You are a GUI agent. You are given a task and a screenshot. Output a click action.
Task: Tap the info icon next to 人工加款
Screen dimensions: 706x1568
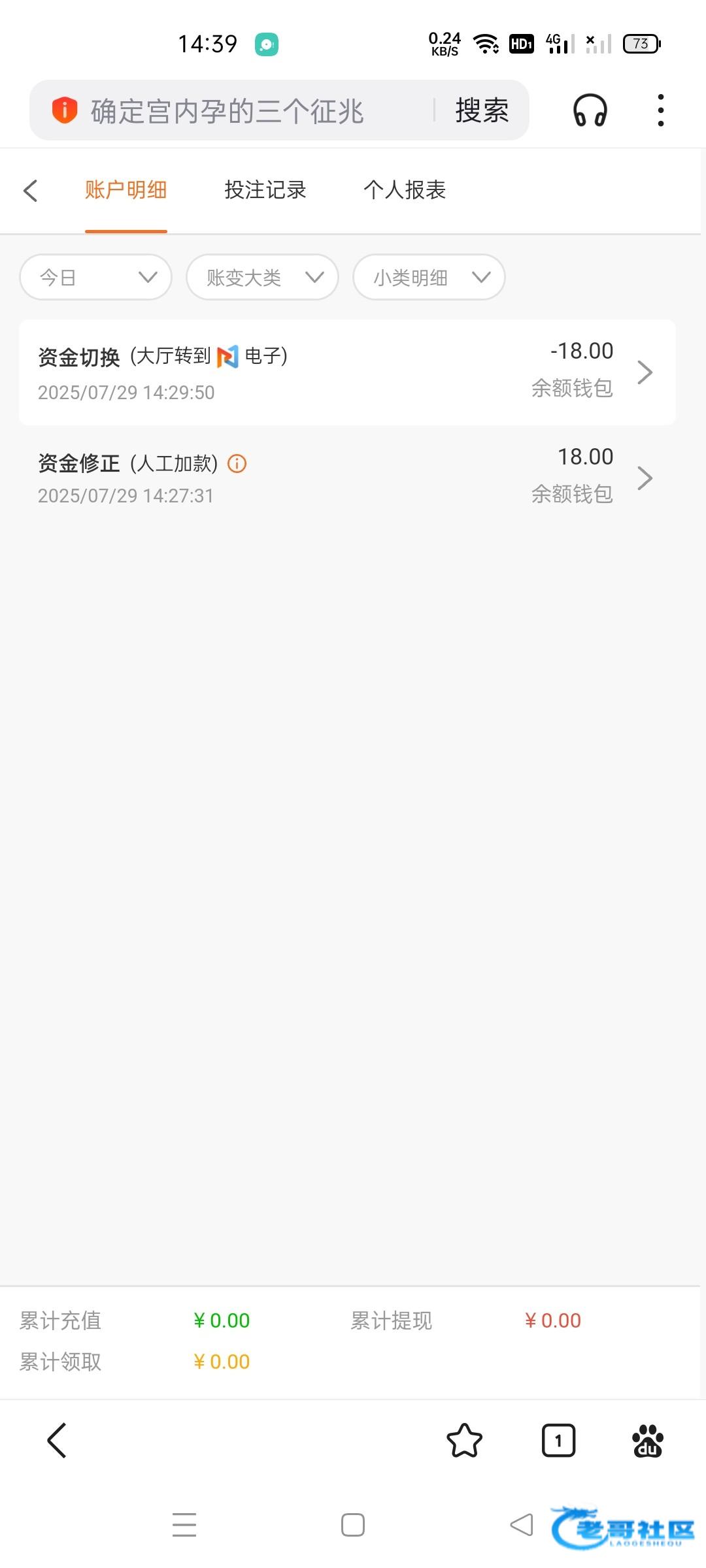(x=237, y=464)
